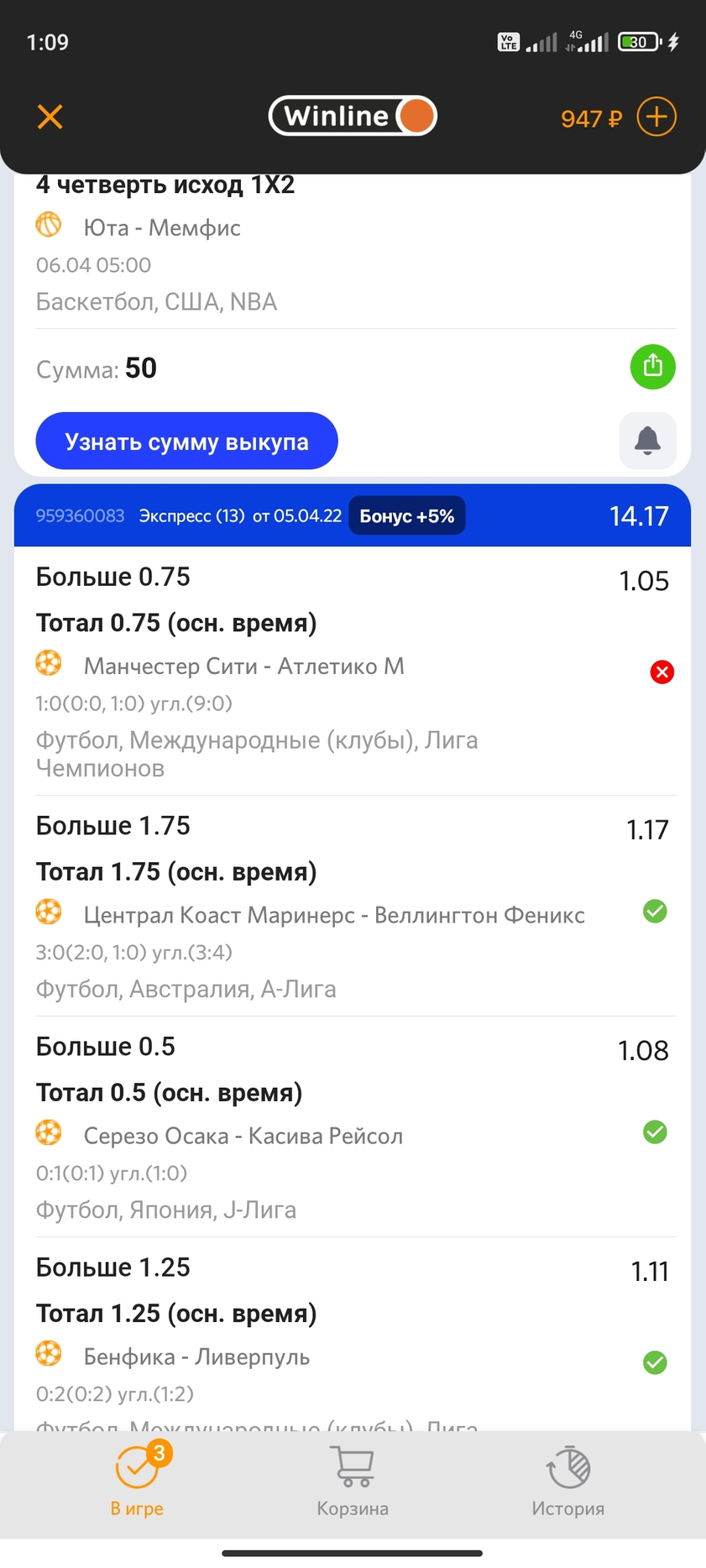The height and width of the screenshot is (1568, 706).
Task: Open the Серезо Осака - Касива Рейсол event
Action: point(243,1136)
